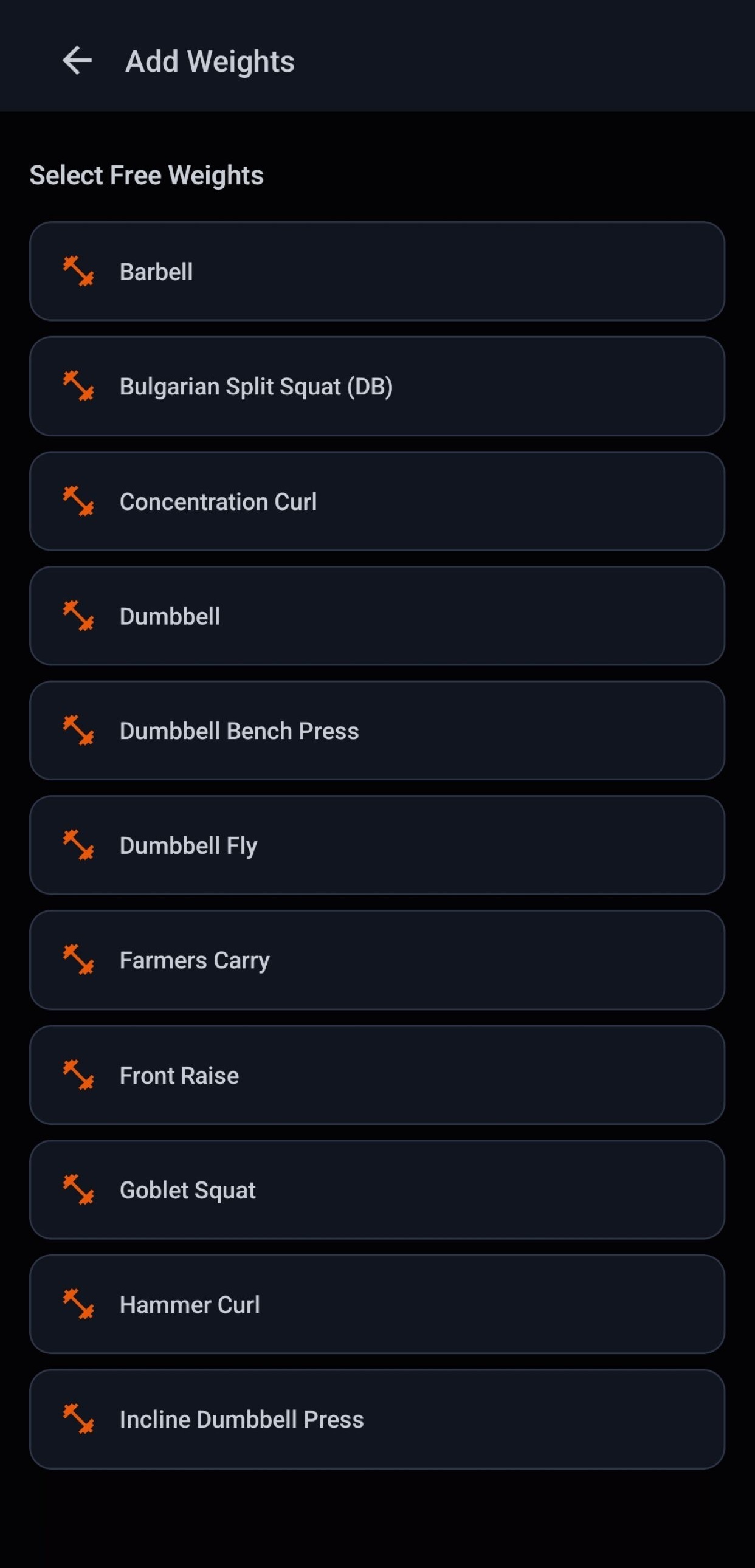Select Farmers Carry

pyautogui.click(x=377, y=960)
